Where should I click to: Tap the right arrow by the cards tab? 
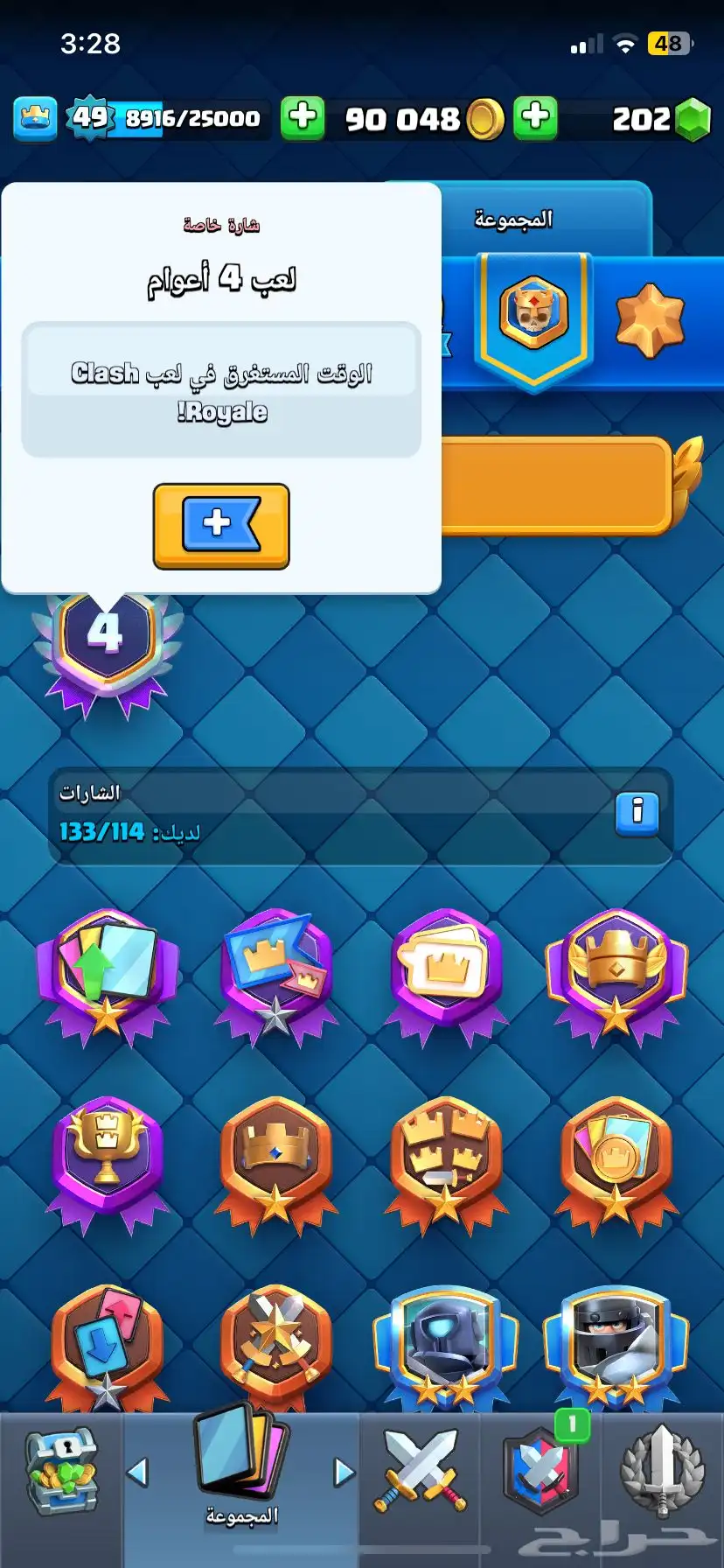345,1473
